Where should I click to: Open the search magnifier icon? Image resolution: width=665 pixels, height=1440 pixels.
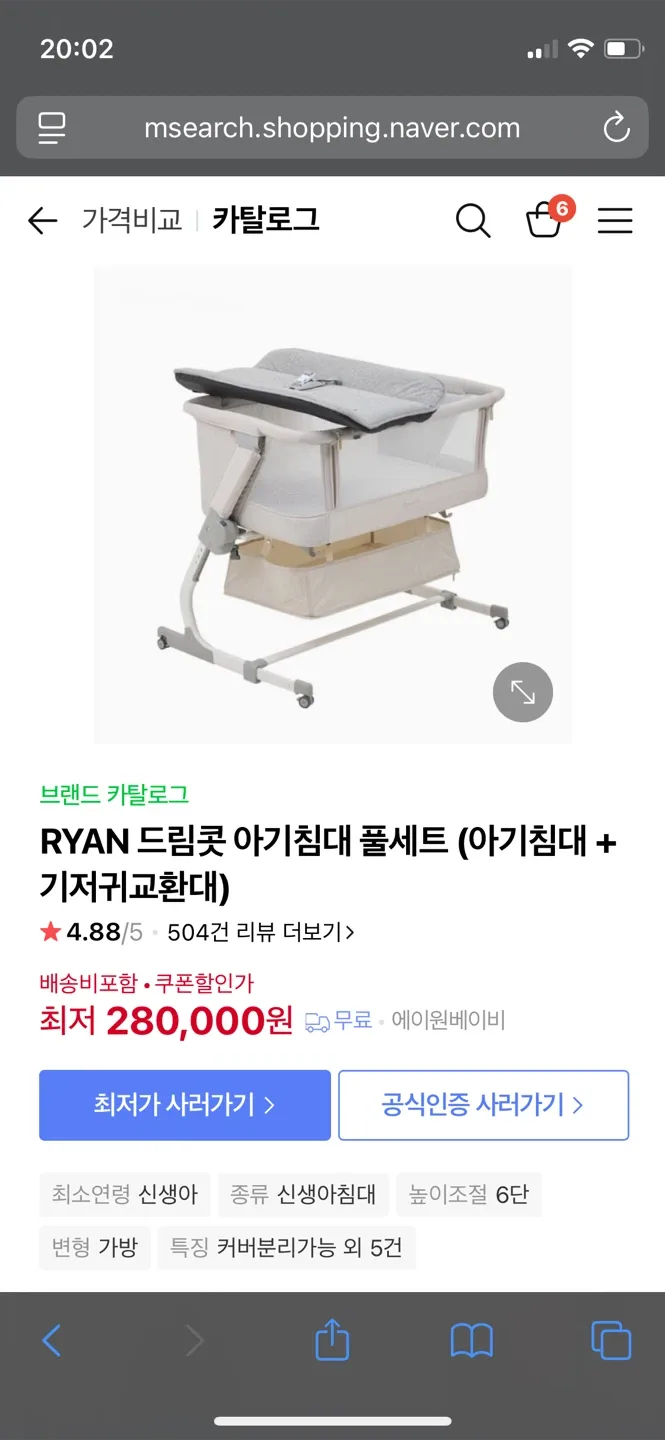[473, 221]
